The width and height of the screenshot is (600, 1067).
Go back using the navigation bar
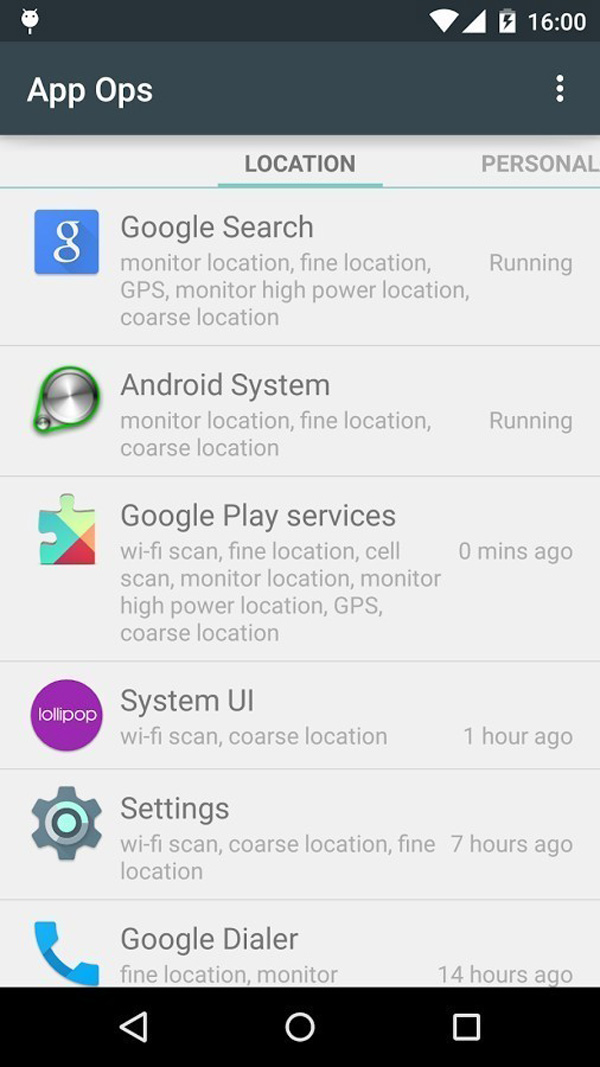(133, 1027)
